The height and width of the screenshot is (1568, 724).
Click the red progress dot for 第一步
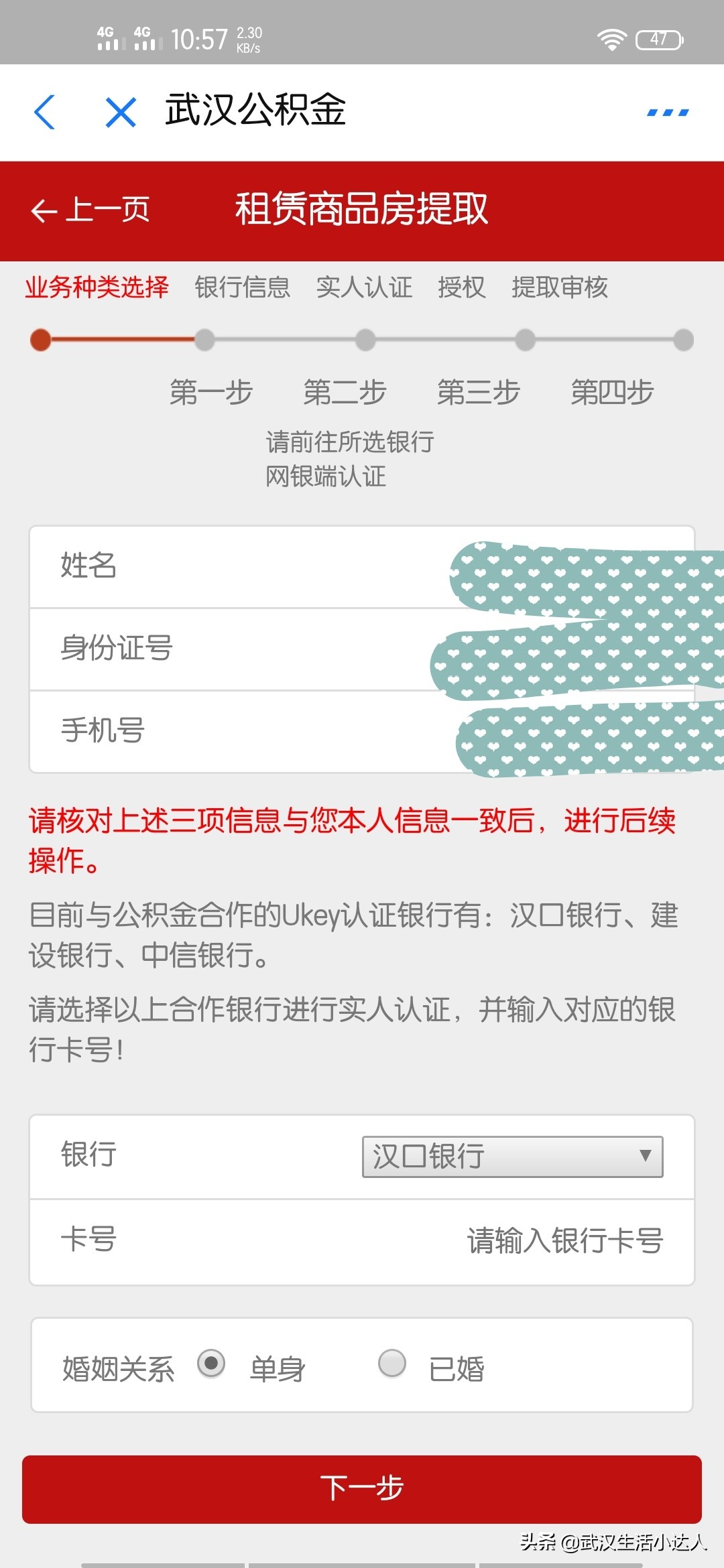click(x=40, y=340)
